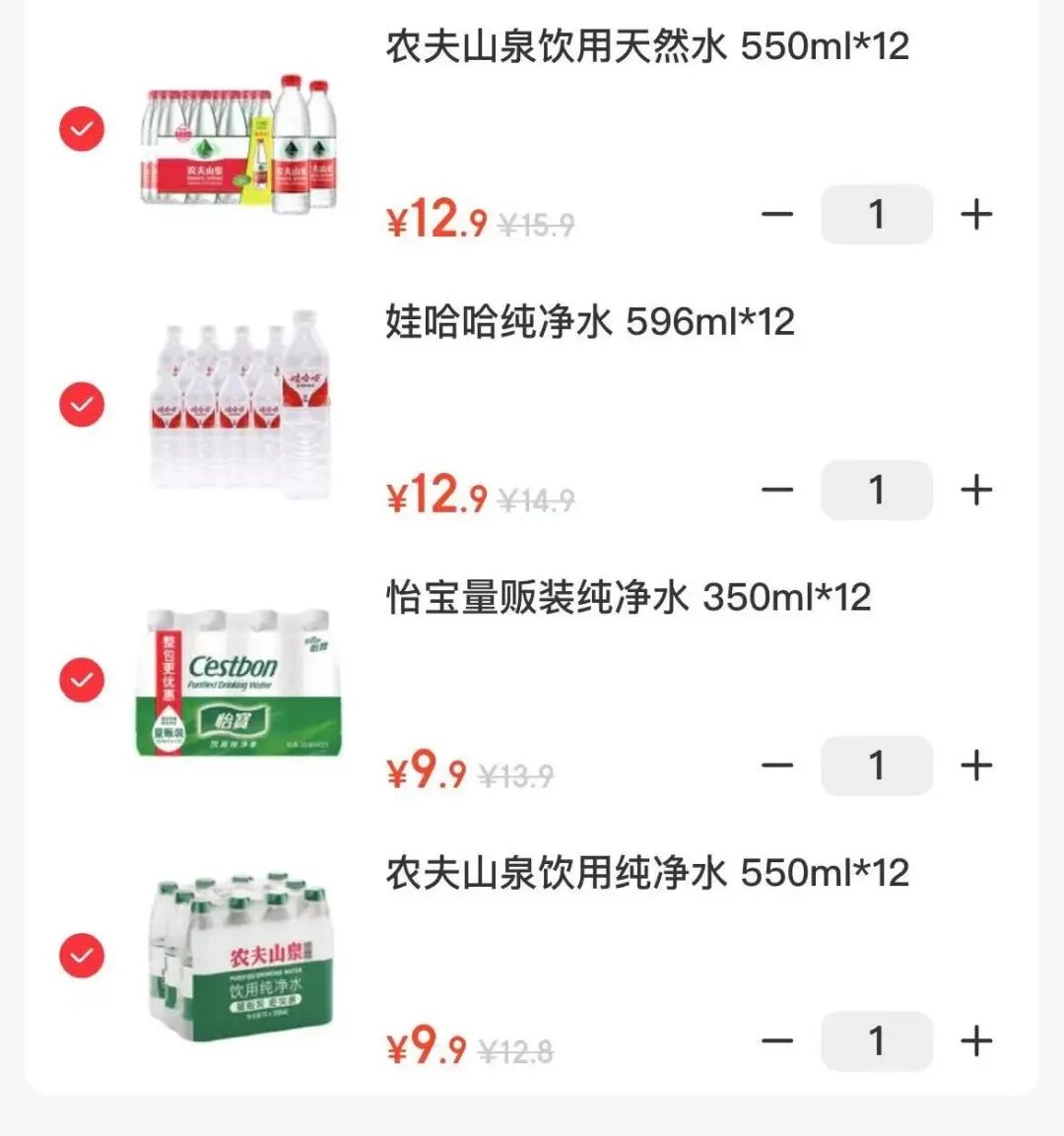Screen dimensions: 1064x1136
Task: Decrease quantity of 农夫山泉饮用天然水
Action: click(x=777, y=214)
